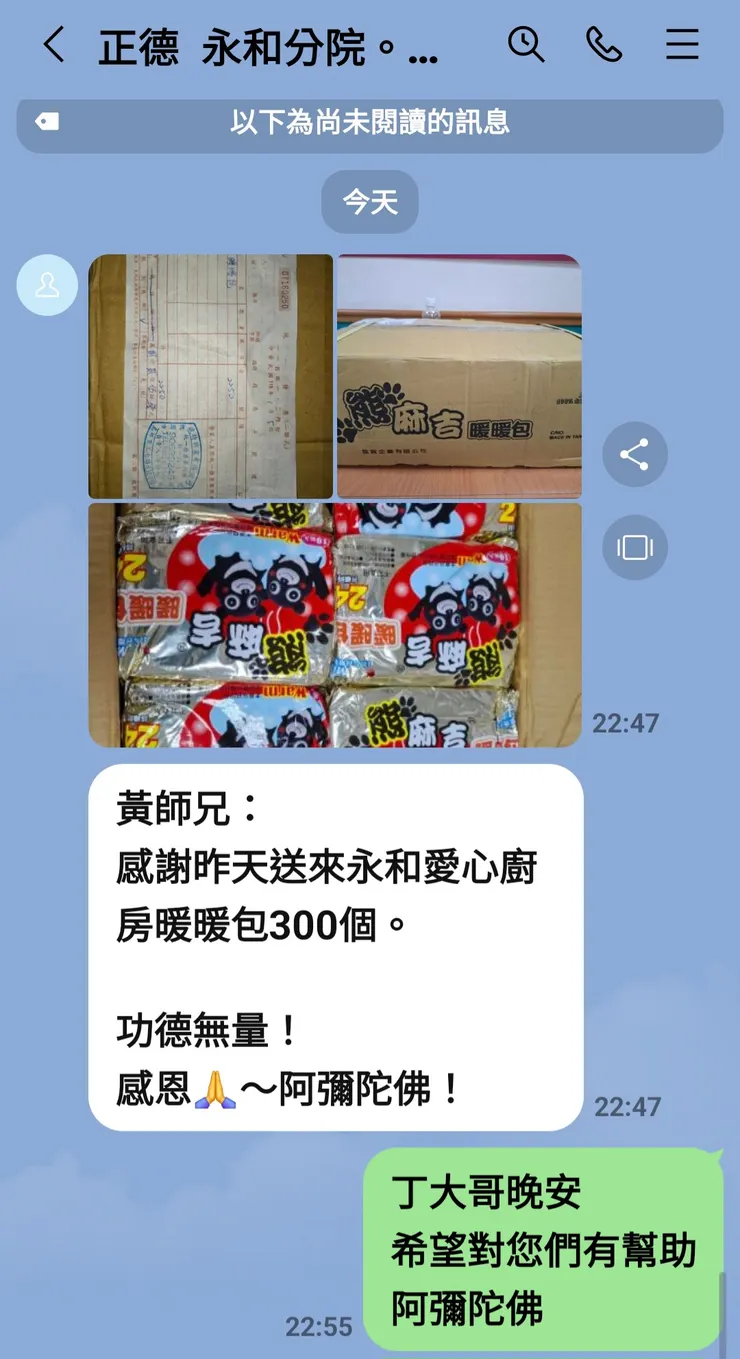Tap the 22:47 time next to the white bubble
This screenshot has width=740, height=1359.
click(x=629, y=1107)
